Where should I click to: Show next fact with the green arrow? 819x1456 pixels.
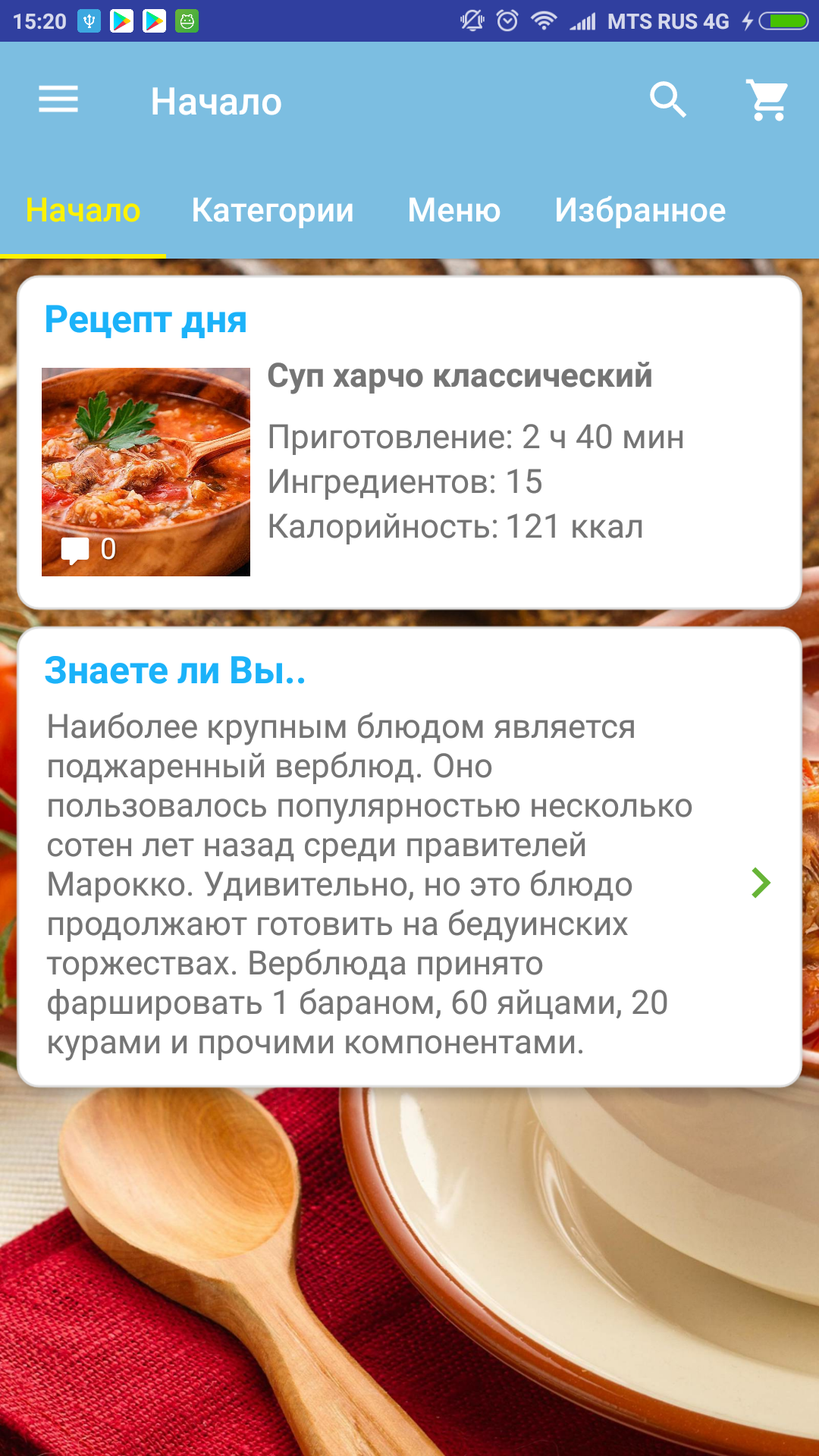(x=761, y=883)
